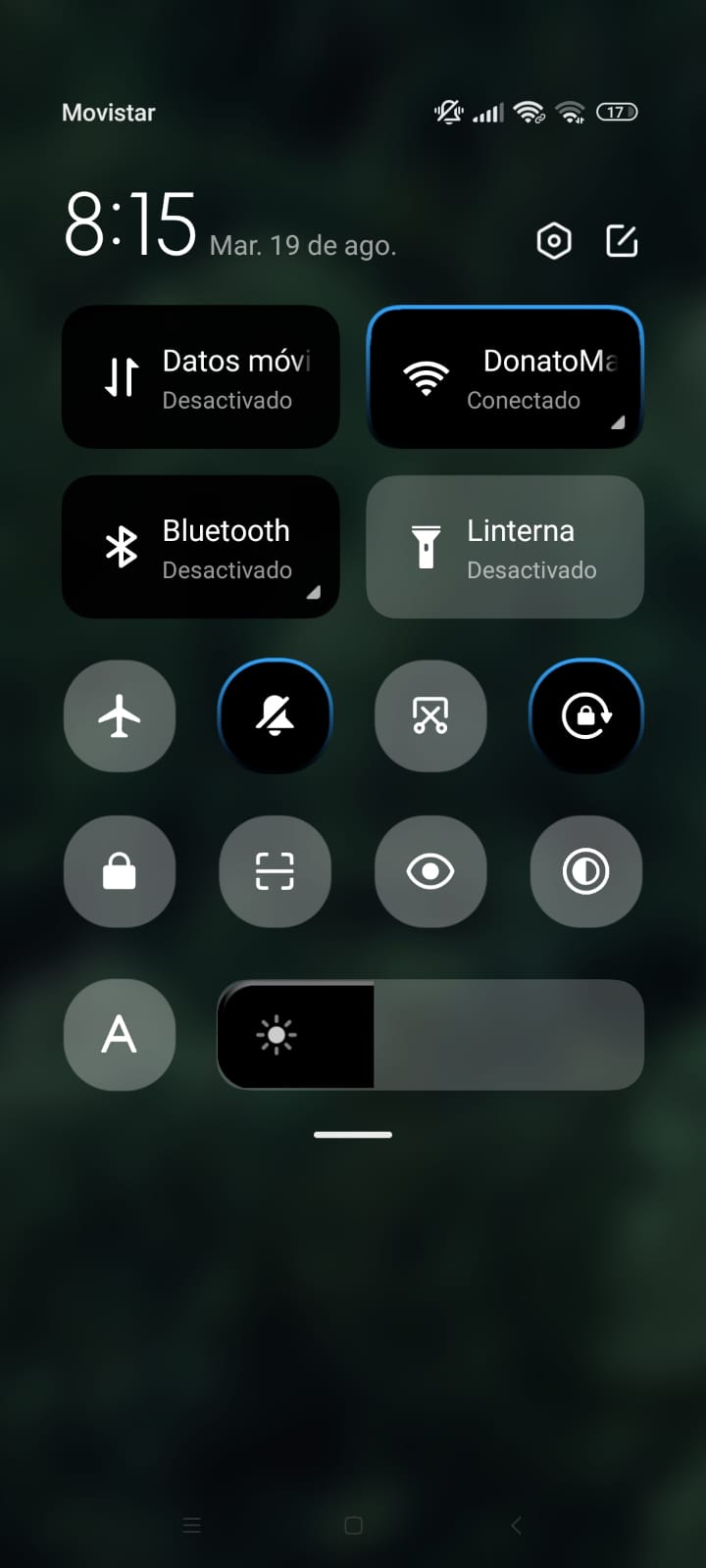Toggle the DonatoMa Wi-Fi tile
The height and width of the screenshot is (1568, 706).
pos(505,377)
